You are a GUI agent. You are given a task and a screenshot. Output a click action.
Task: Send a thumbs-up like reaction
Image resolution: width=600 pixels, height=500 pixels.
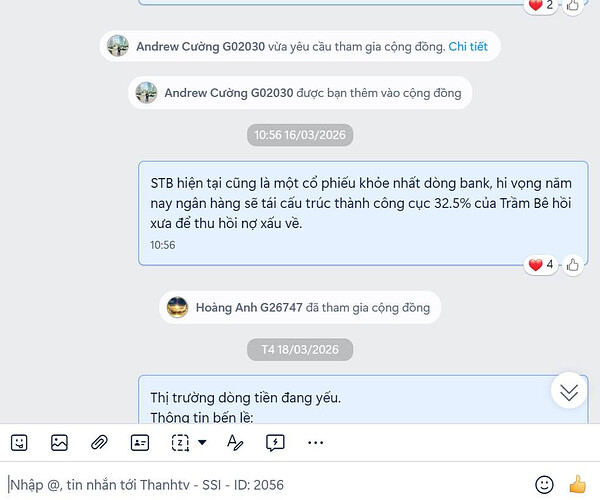pos(577,484)
